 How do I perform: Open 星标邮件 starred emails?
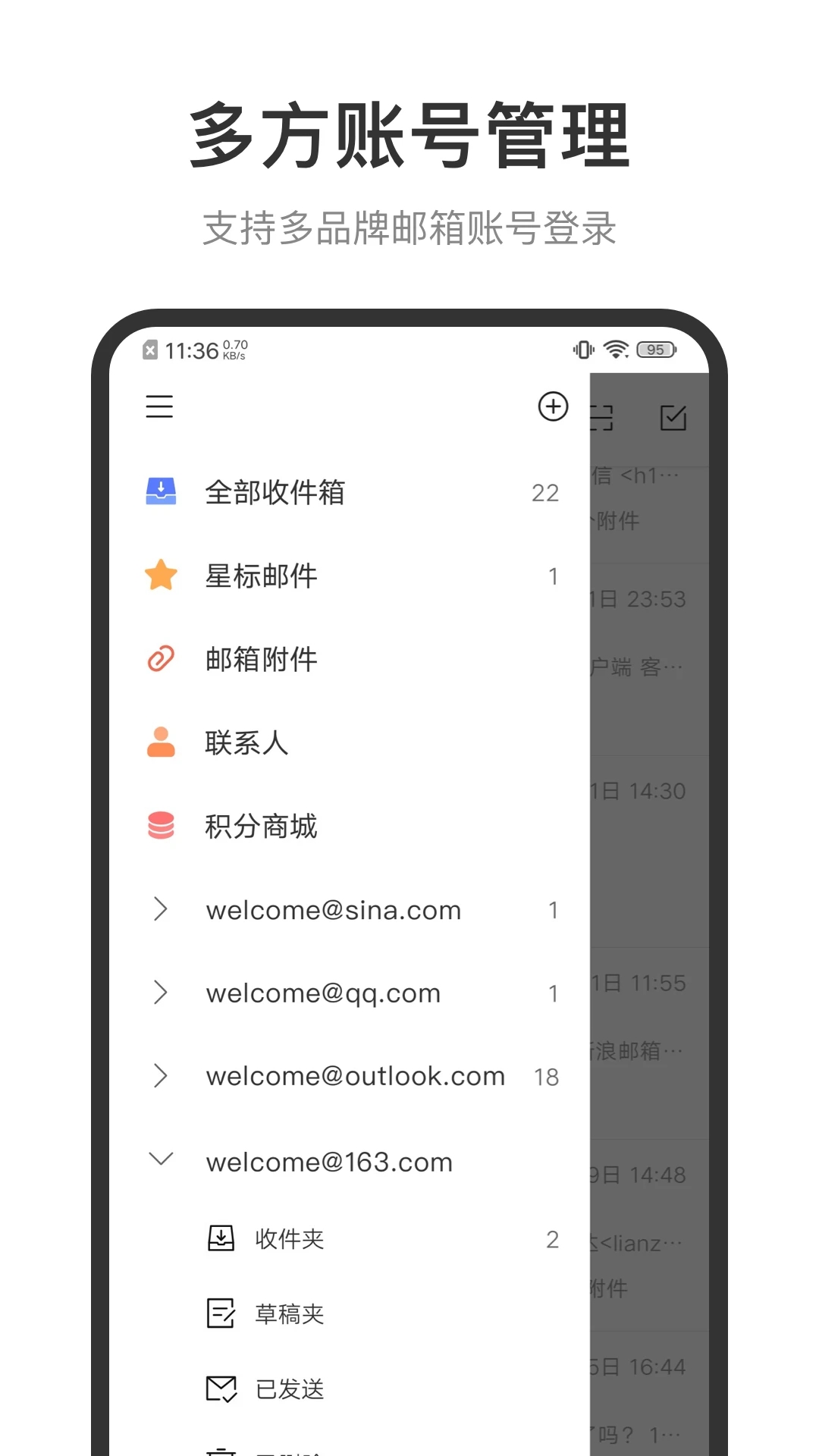262,576
